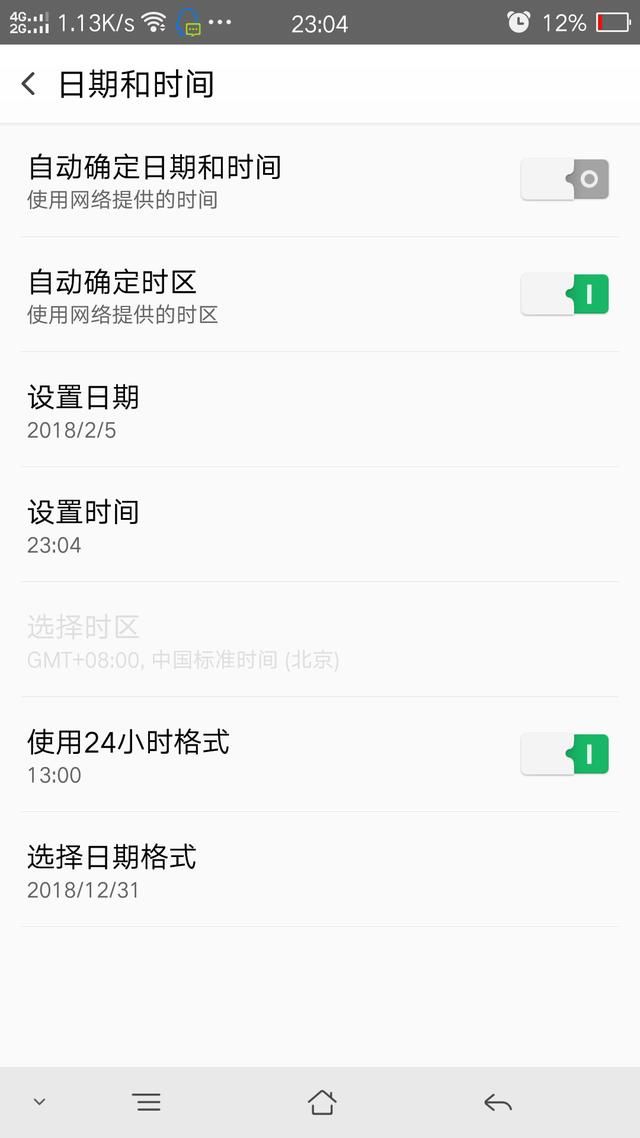Tap the system home button
The height and width of the screenshot is (1138, 640).
(x=321, y=1102)
